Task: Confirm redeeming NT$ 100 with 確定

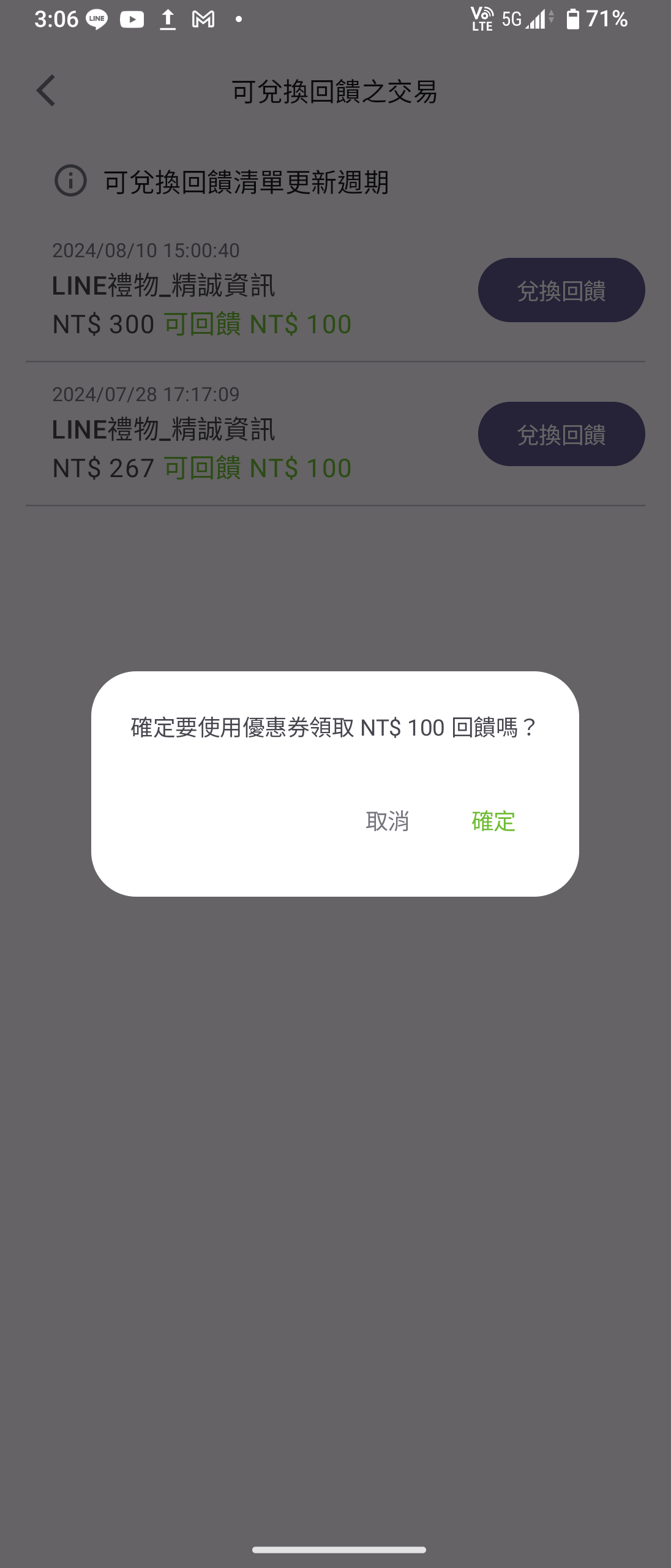Action: [493, 821]
